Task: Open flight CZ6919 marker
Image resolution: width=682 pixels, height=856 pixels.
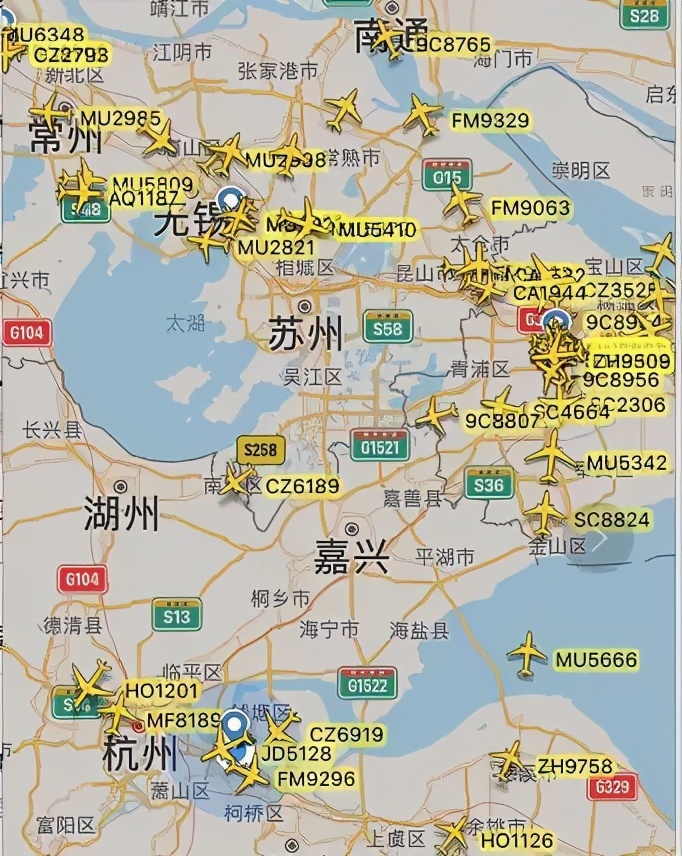Action: point(281,727)
